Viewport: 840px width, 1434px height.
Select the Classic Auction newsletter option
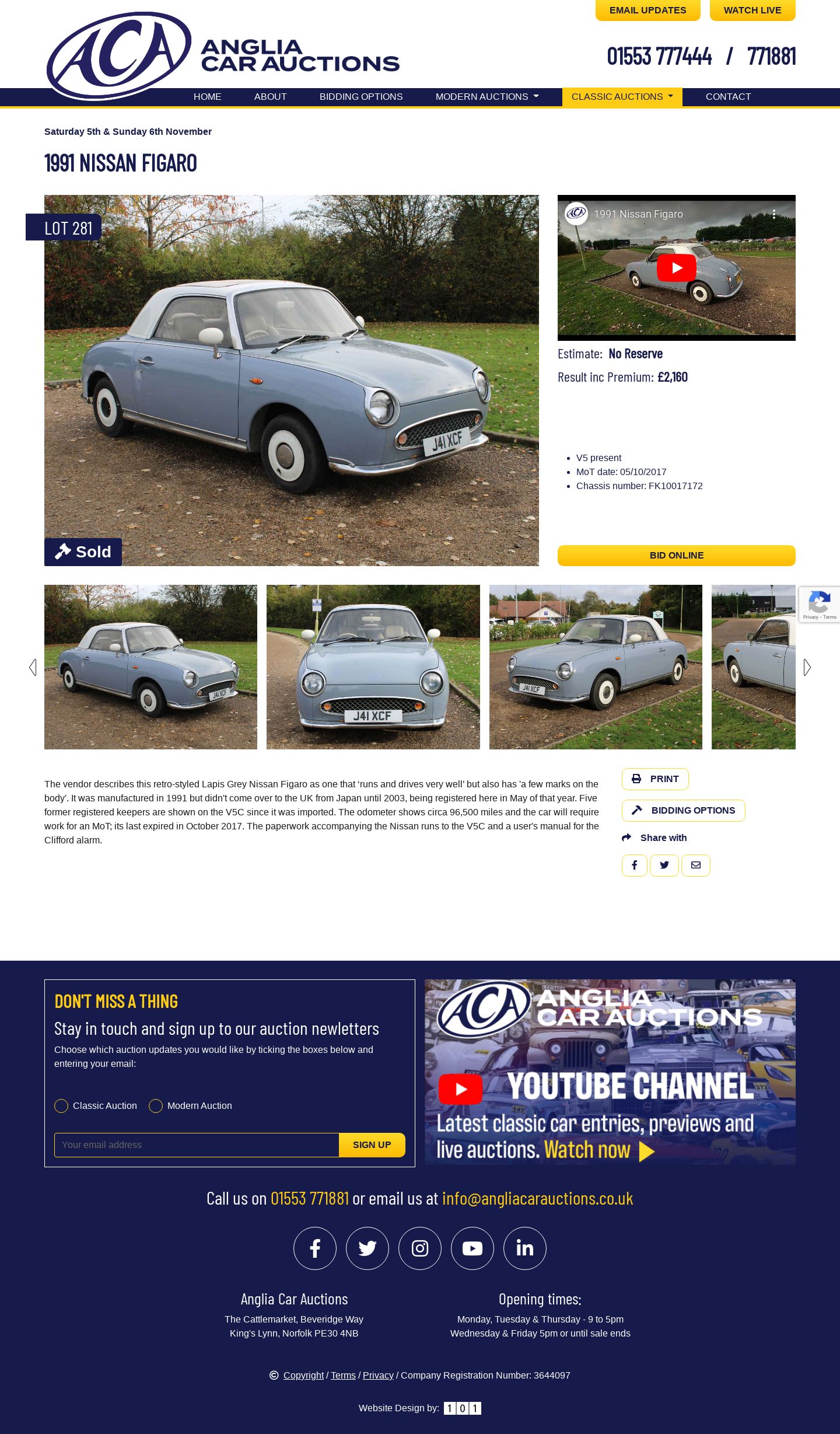pyautogui.click(x=61, y=1106)
